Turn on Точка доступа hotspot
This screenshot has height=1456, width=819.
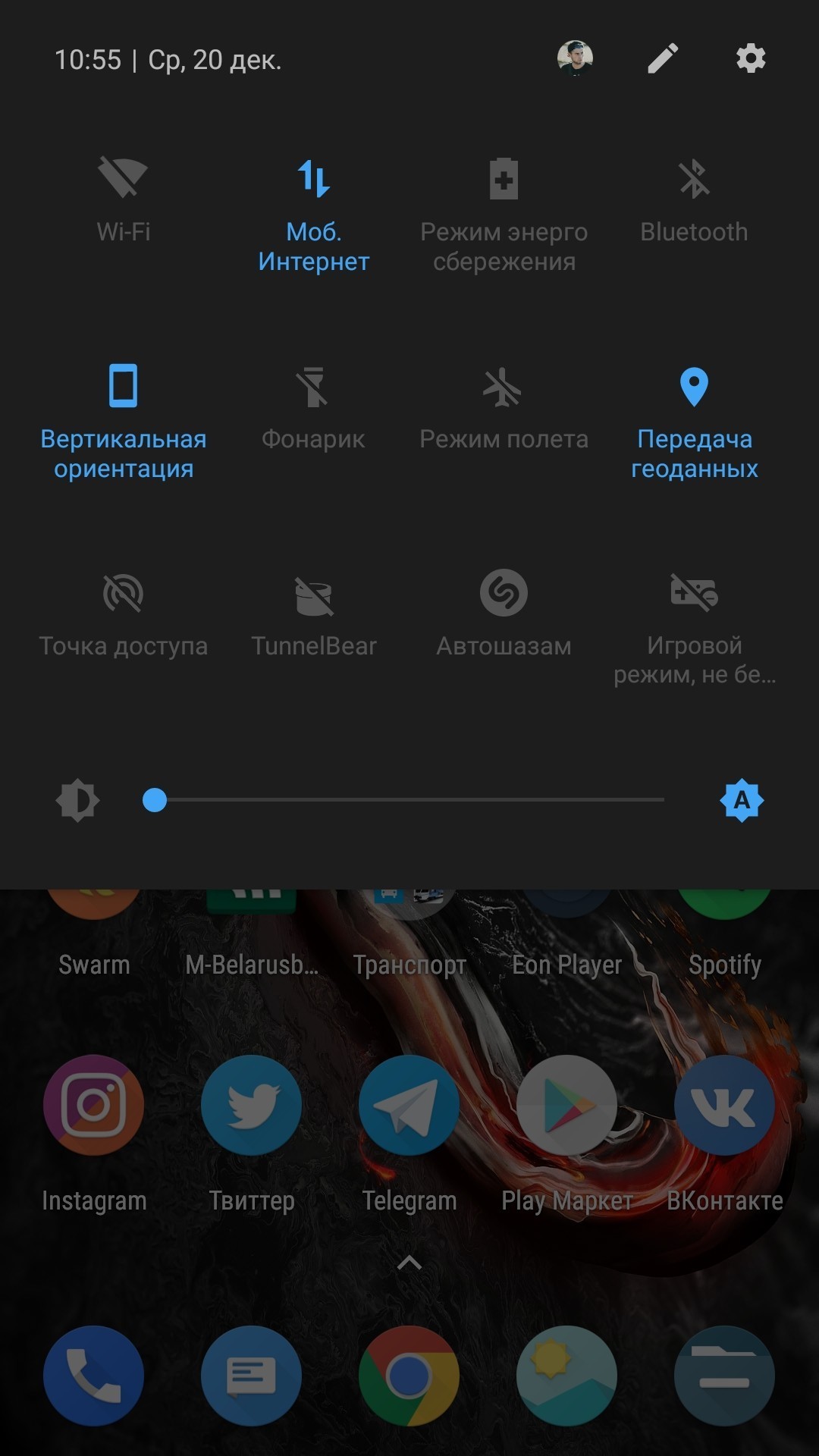coord(123,593)
